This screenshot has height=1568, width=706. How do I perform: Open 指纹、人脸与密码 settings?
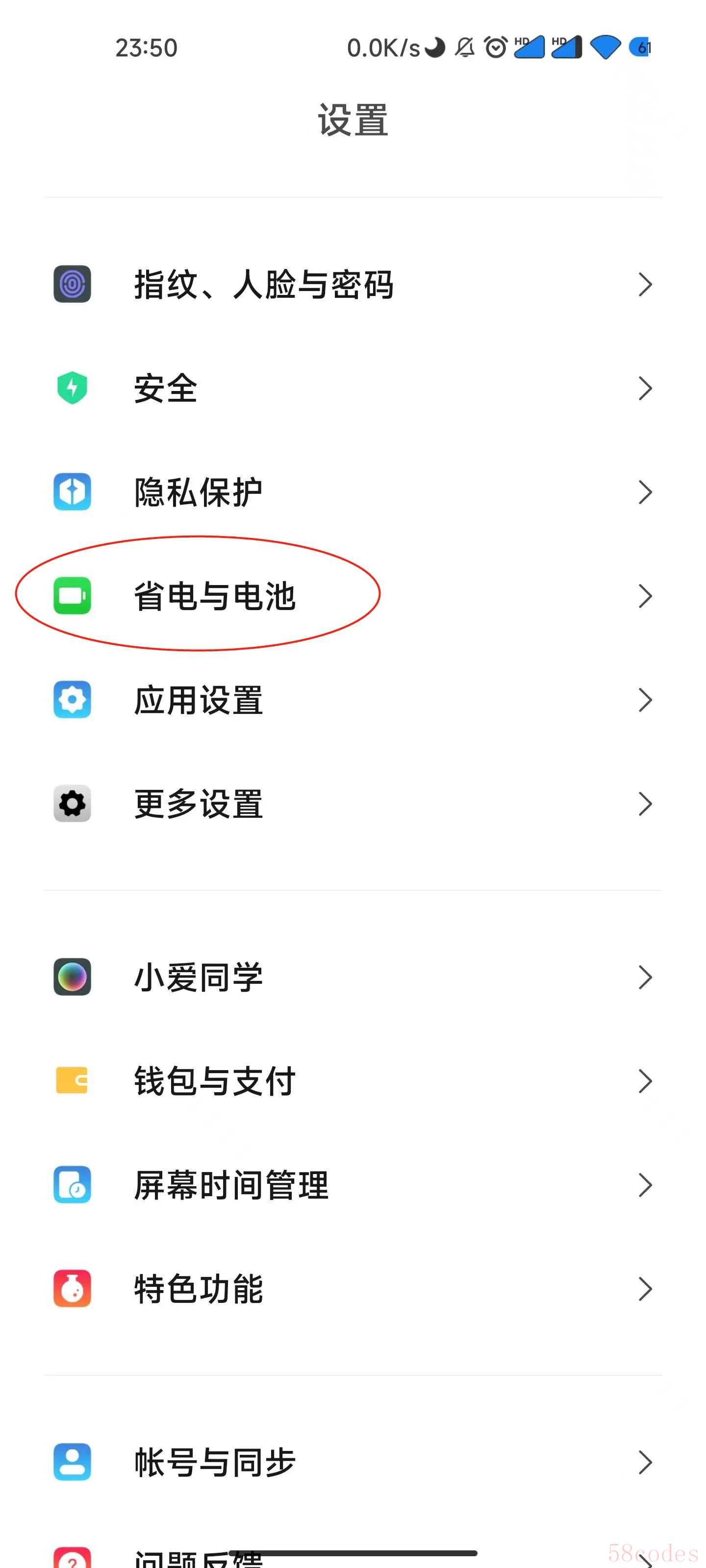[x=264, y=284]
